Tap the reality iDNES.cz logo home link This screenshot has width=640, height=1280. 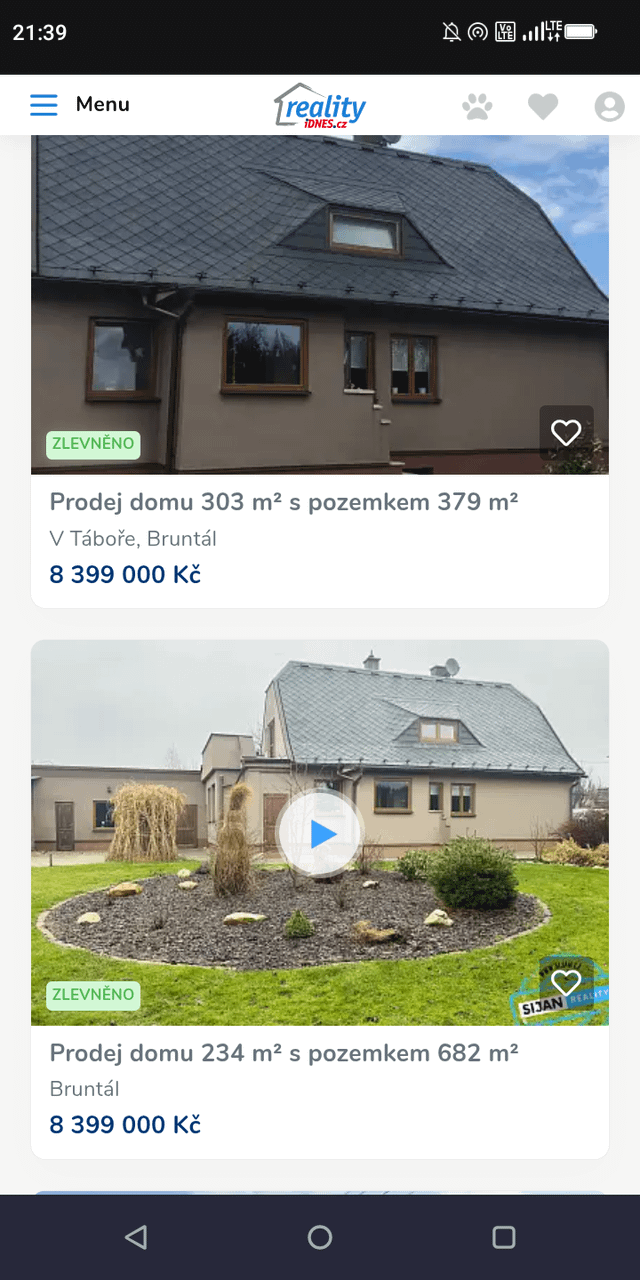click(320, 105)
